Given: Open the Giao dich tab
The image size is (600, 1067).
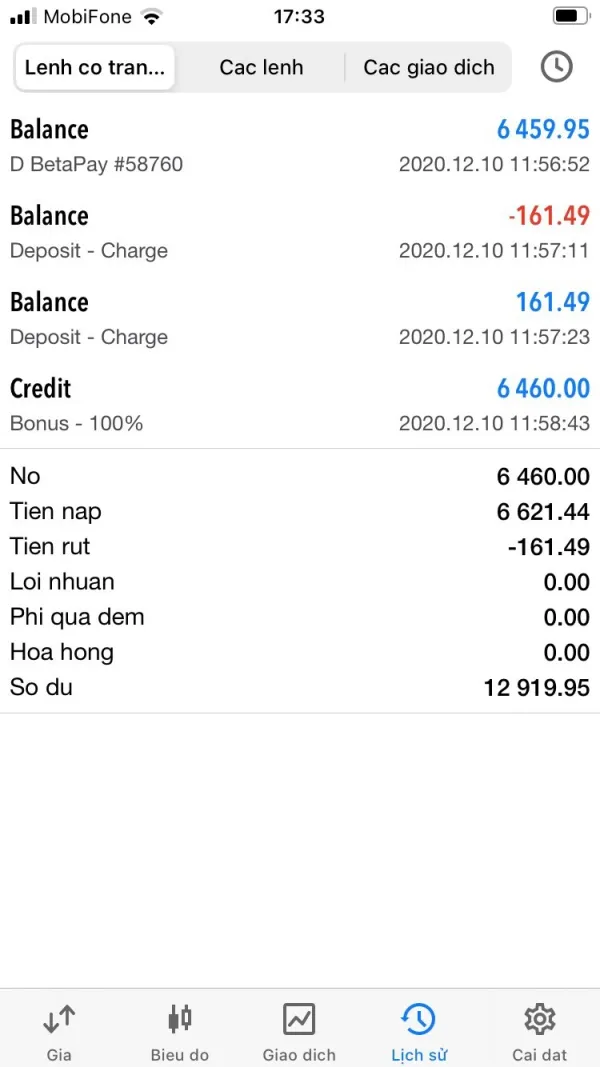Looking at the screenshot, I should (x=299, y=1032).
